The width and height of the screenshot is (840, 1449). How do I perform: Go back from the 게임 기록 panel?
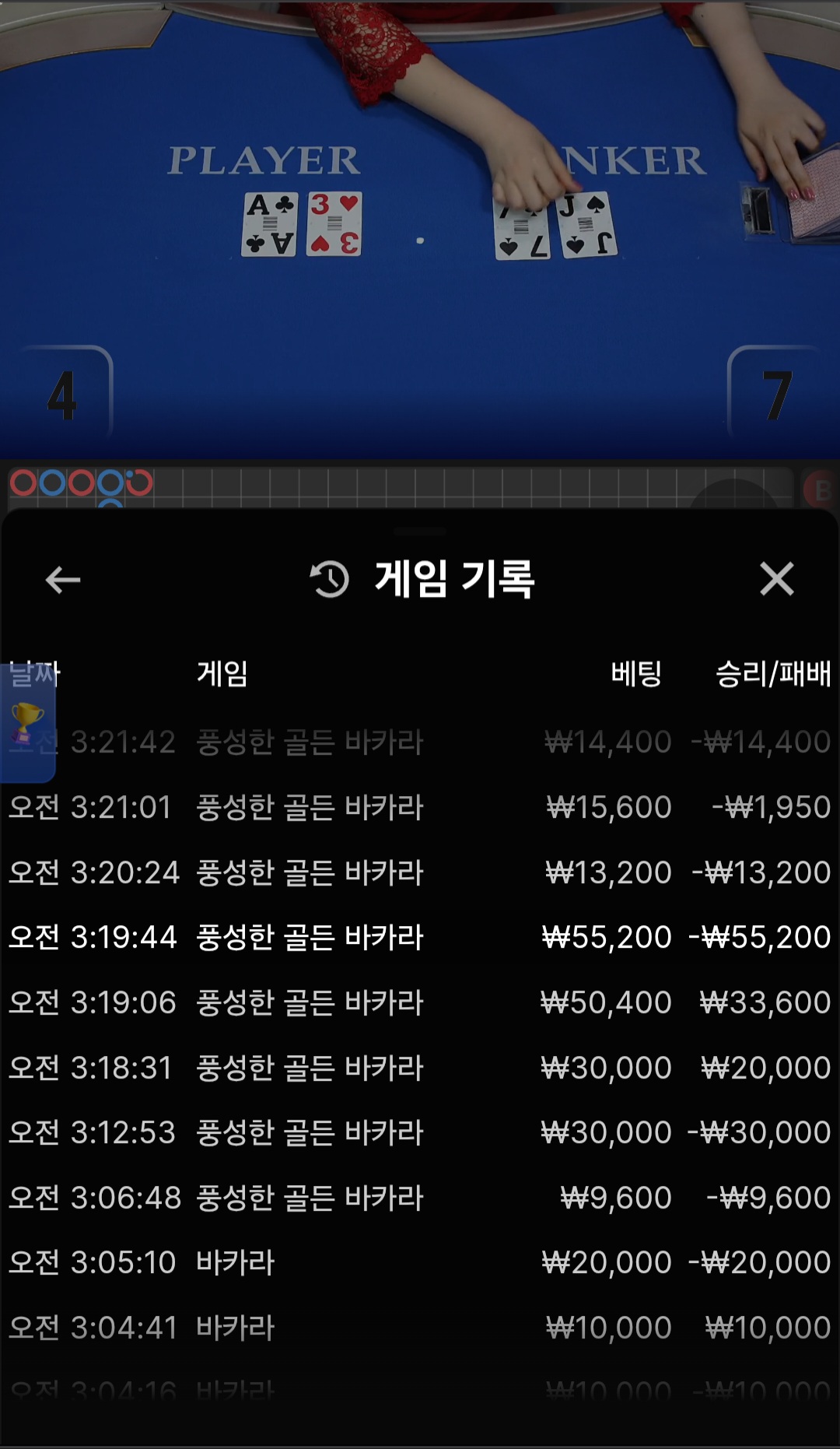(63, 579)
